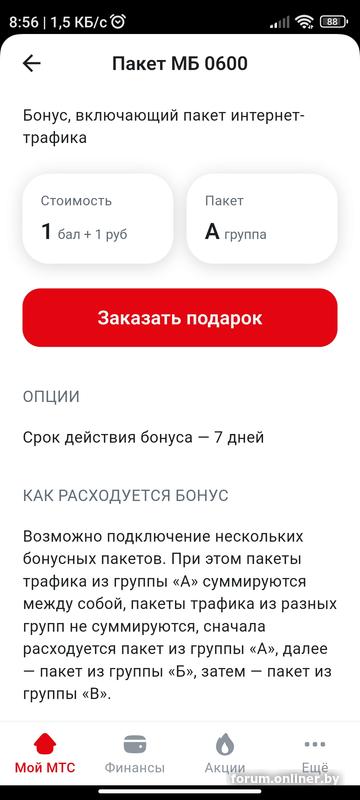Screen dimensions: 360x800
Task: Open the Финансы tab
Action: (x=135, y=754)
